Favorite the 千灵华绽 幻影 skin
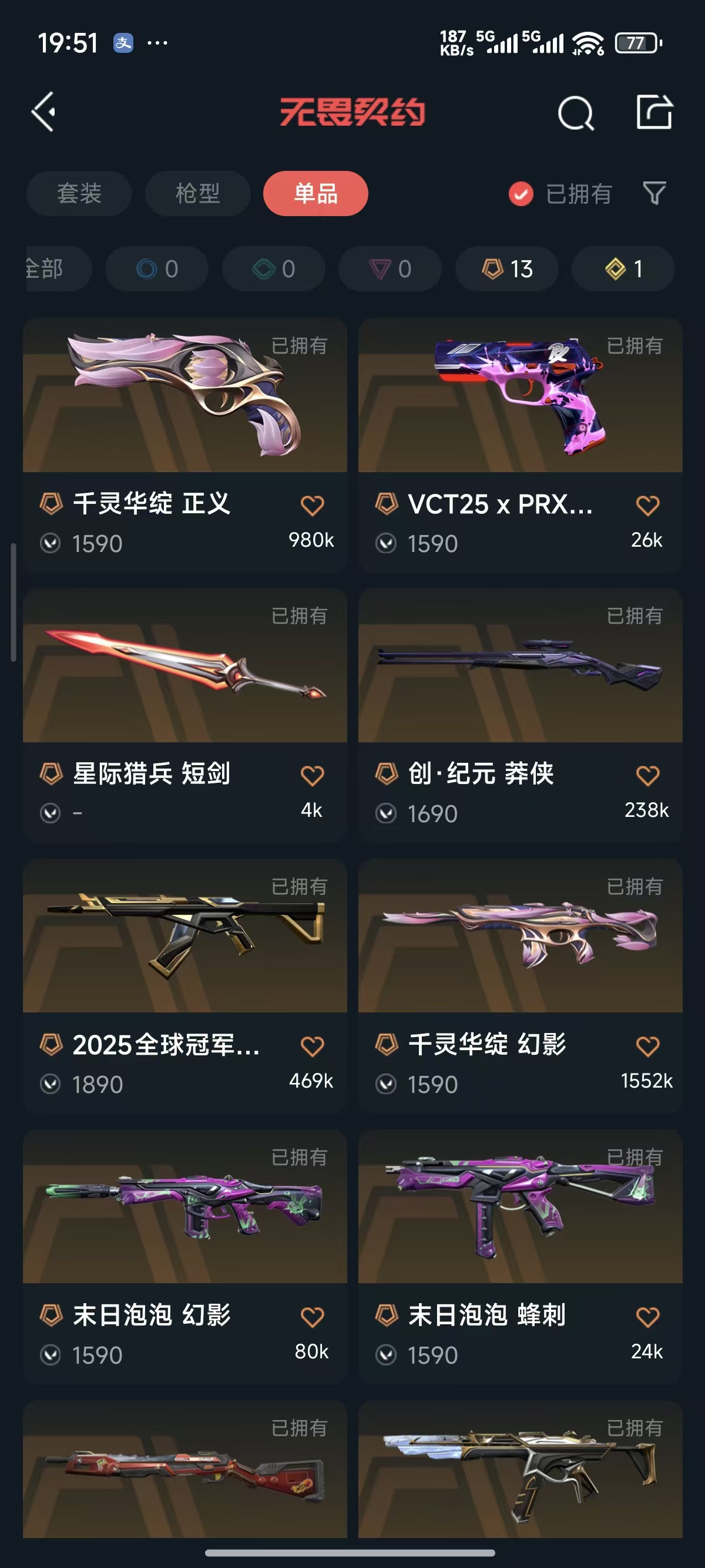 tap(647, 1047)
